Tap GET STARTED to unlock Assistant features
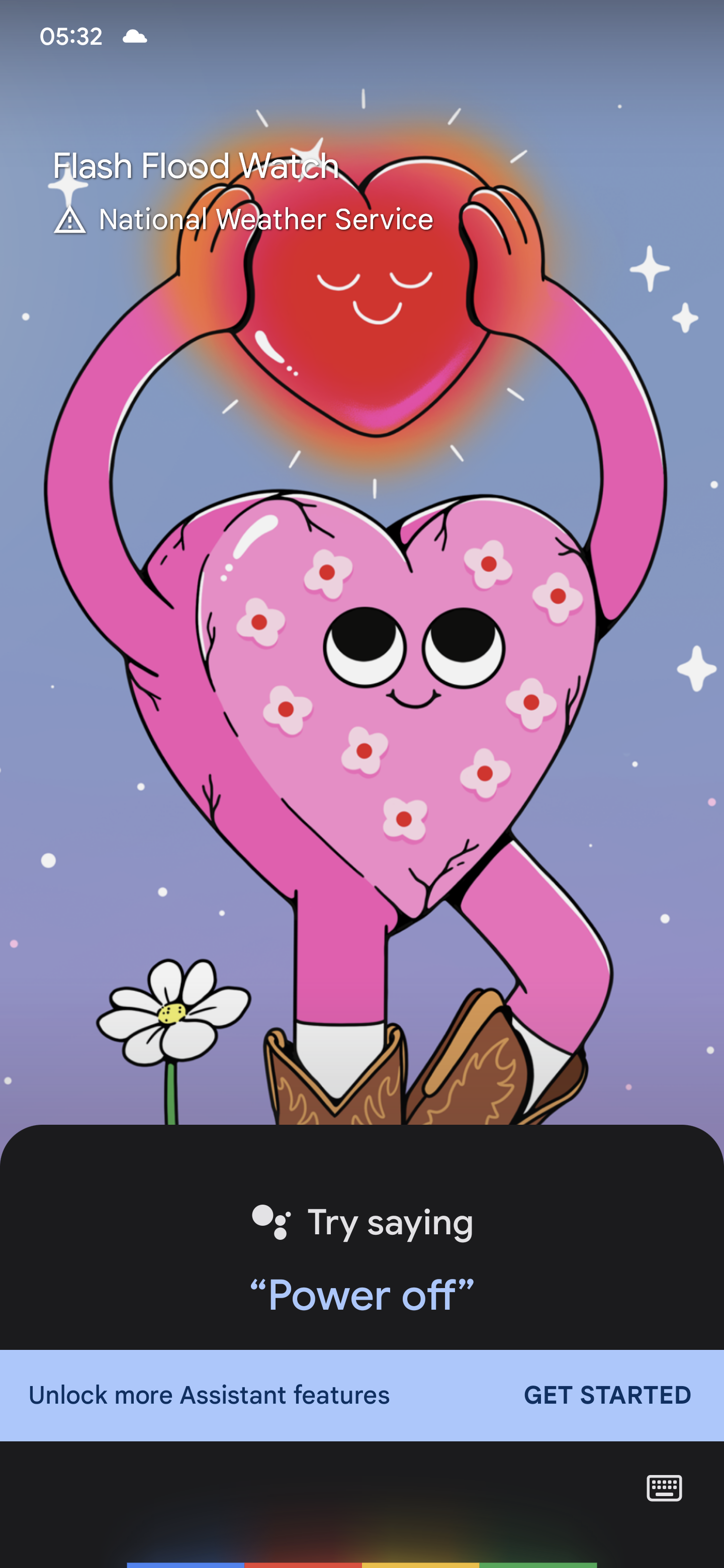This screenshot has height=1568, width=724. 607,1395
